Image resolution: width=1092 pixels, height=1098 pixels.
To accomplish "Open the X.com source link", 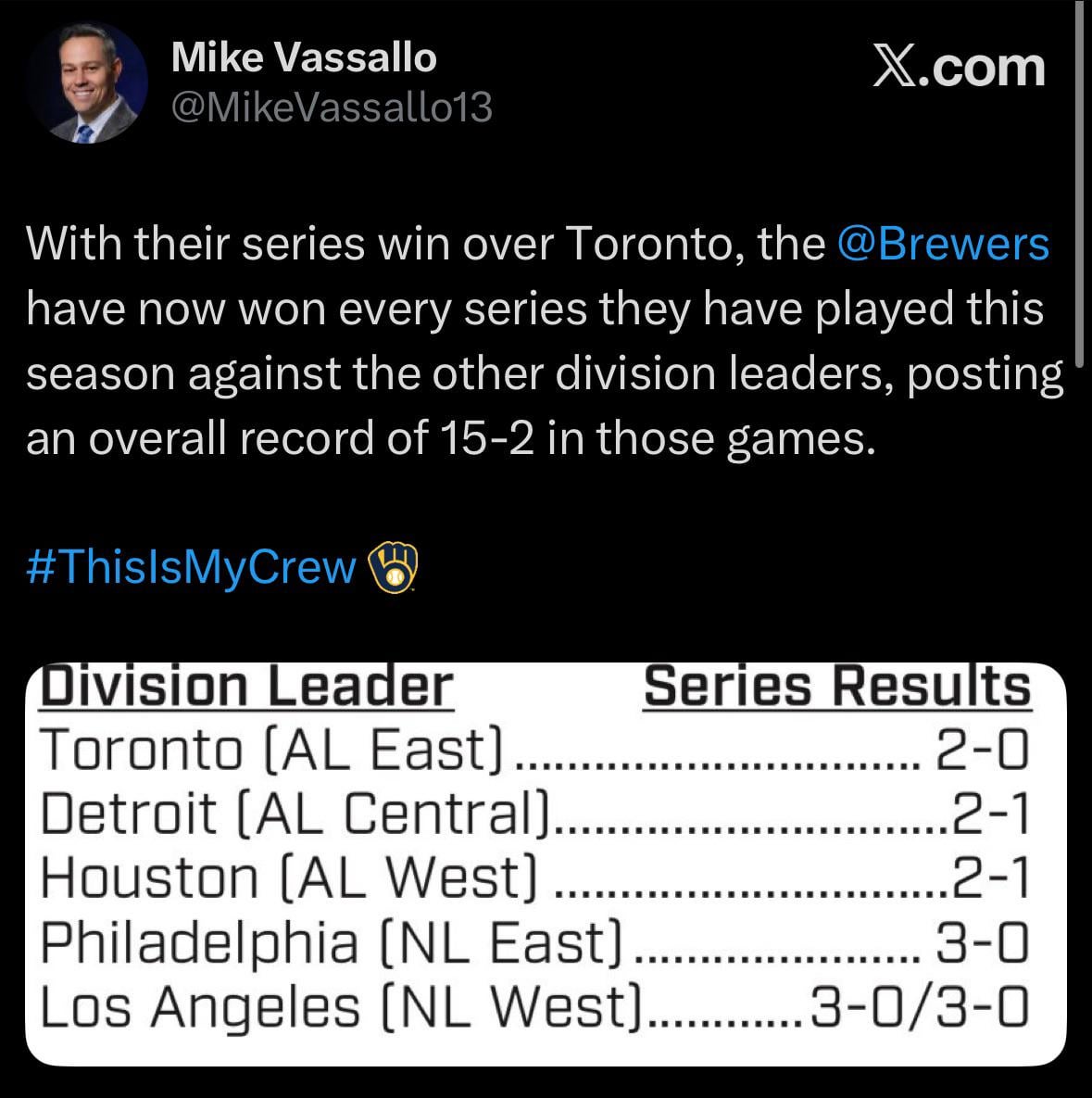I will 959,68.
